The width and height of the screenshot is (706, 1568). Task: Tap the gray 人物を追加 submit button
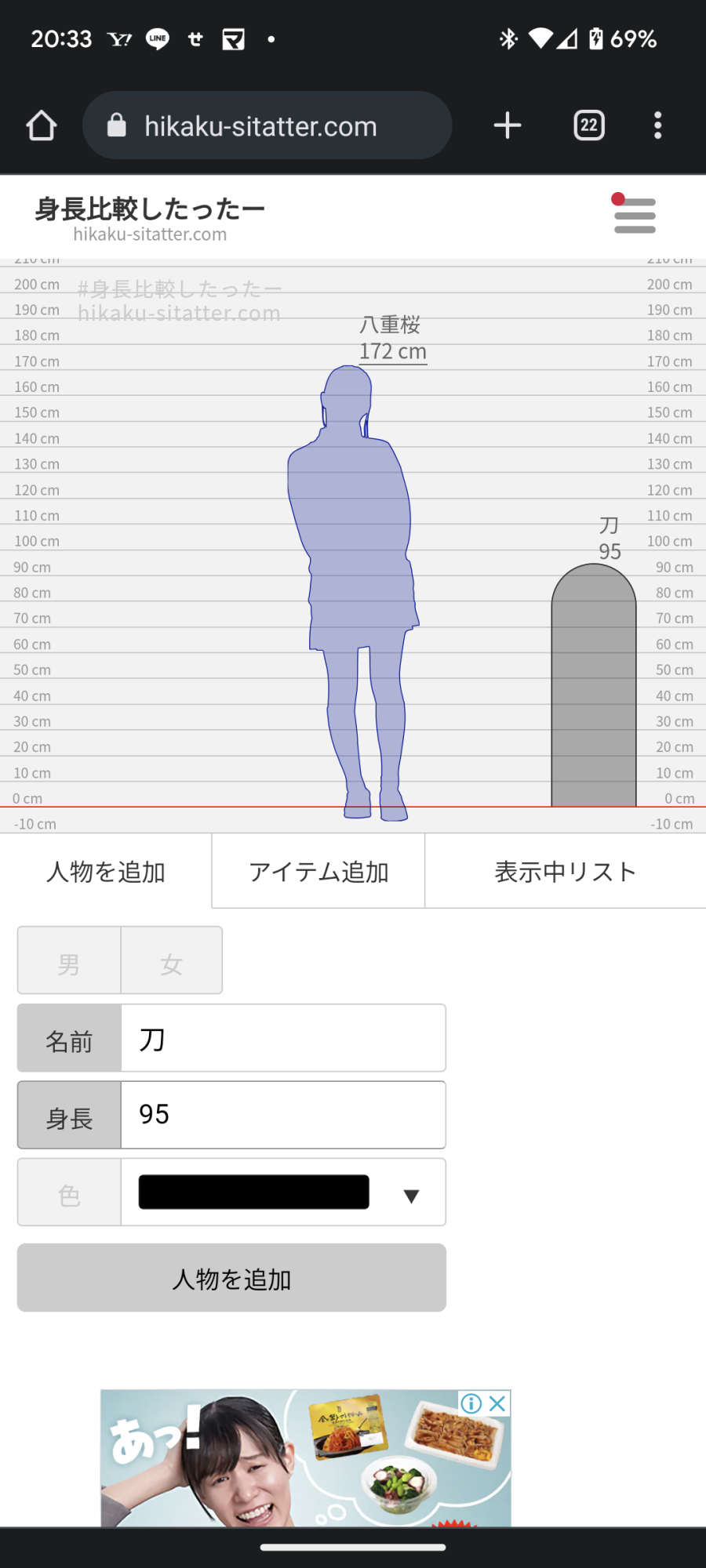coord(231,1278)
